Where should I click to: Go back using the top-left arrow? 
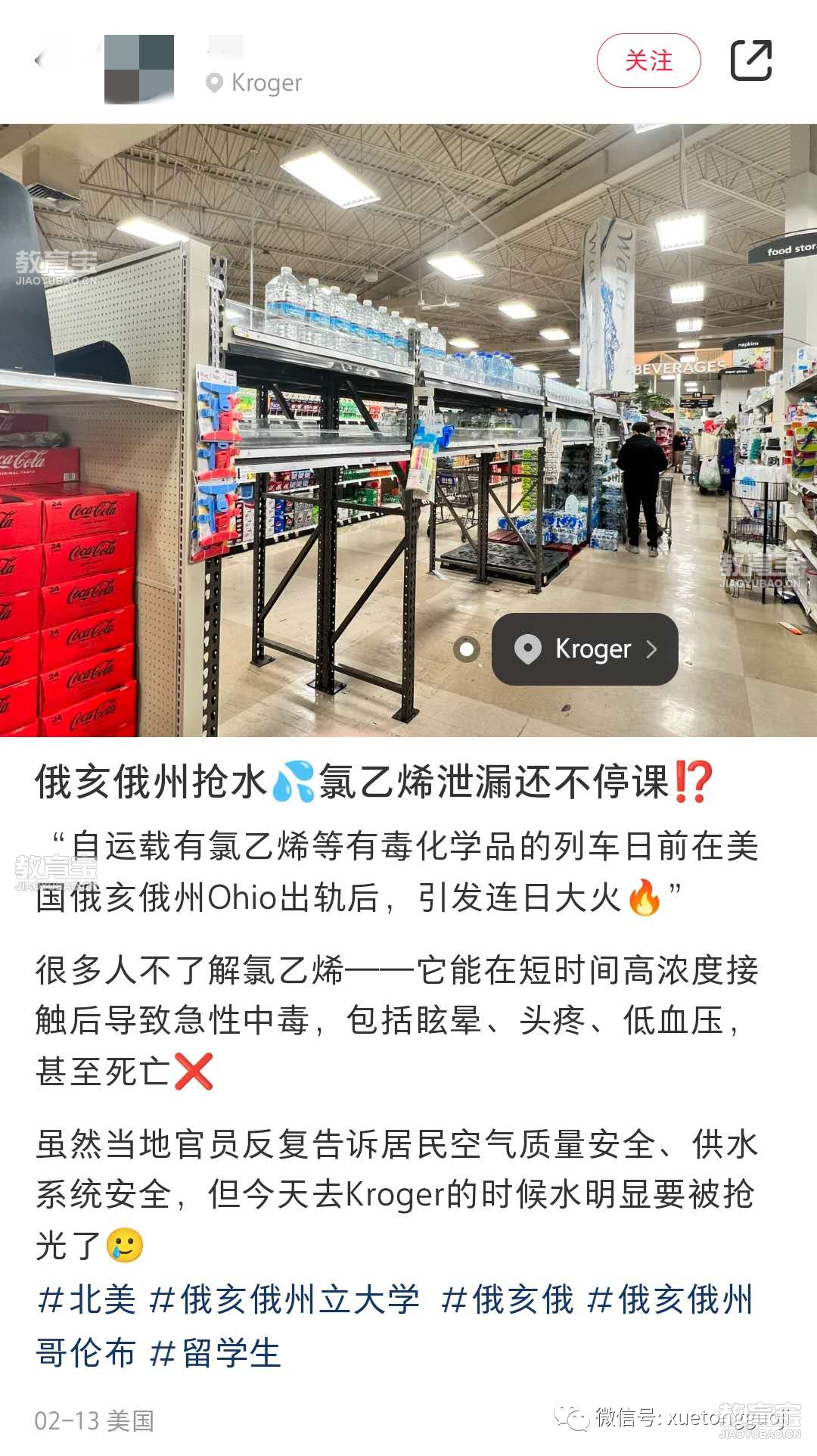[41, 61]
